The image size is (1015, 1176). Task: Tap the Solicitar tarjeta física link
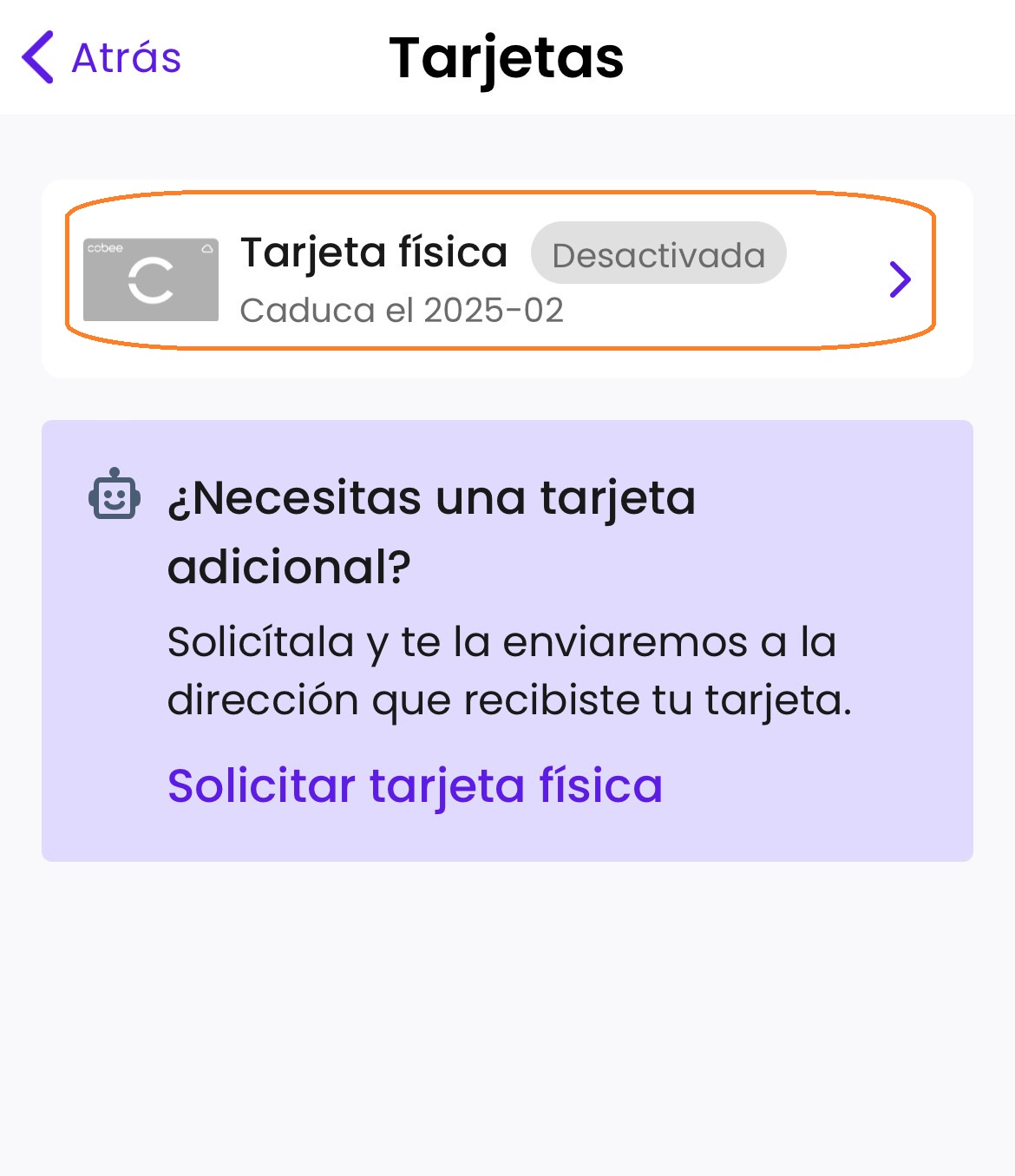coord(415,786)
